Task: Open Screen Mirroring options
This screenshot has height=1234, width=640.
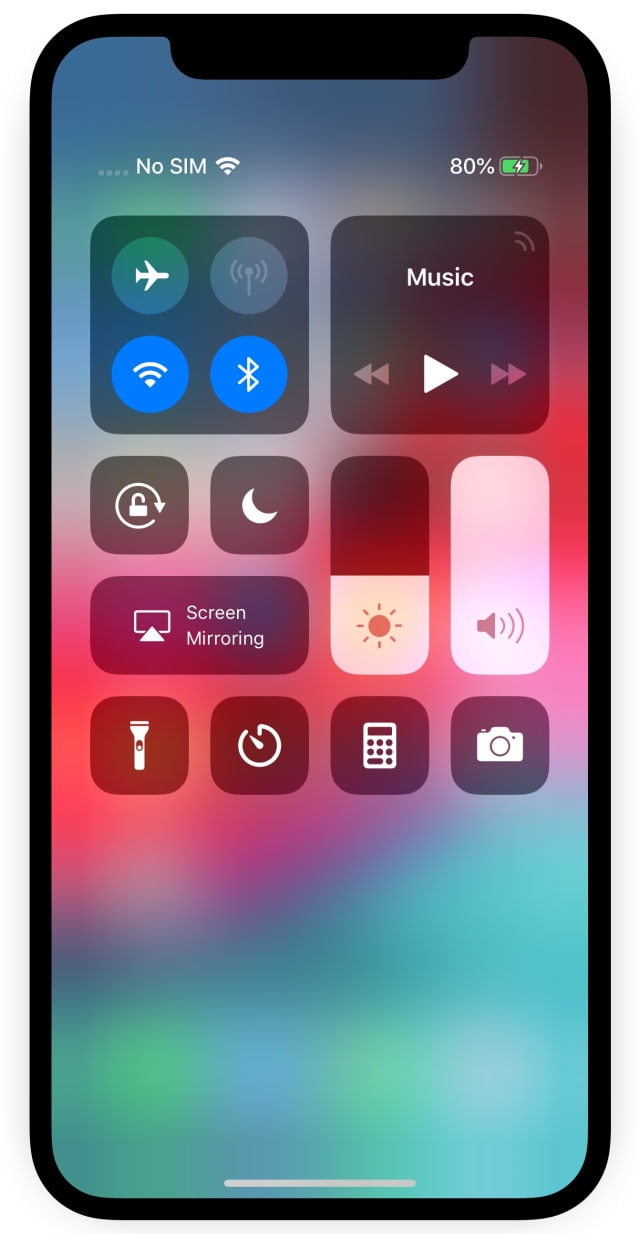Action: click(x=199, y=625)
